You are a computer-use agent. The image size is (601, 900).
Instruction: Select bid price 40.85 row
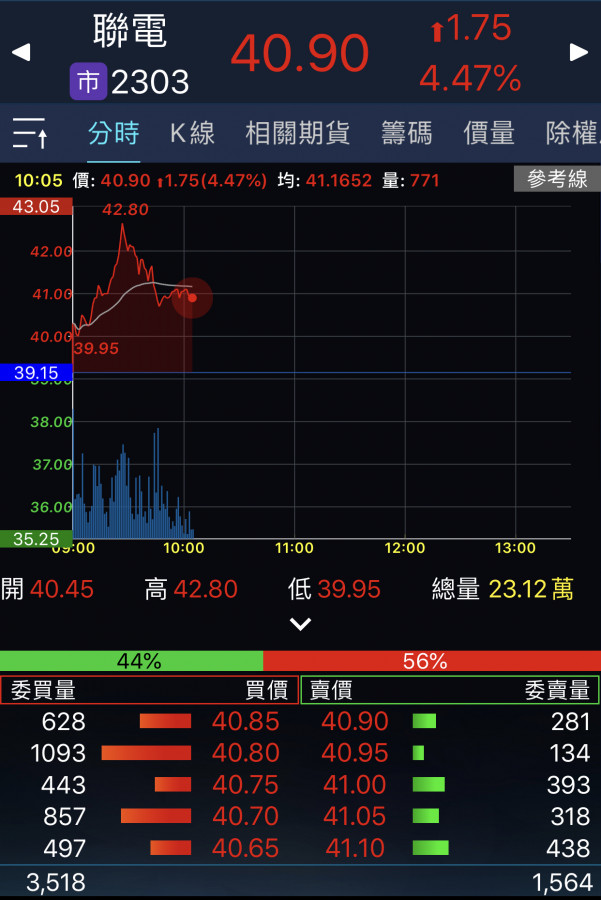(245, 721)
